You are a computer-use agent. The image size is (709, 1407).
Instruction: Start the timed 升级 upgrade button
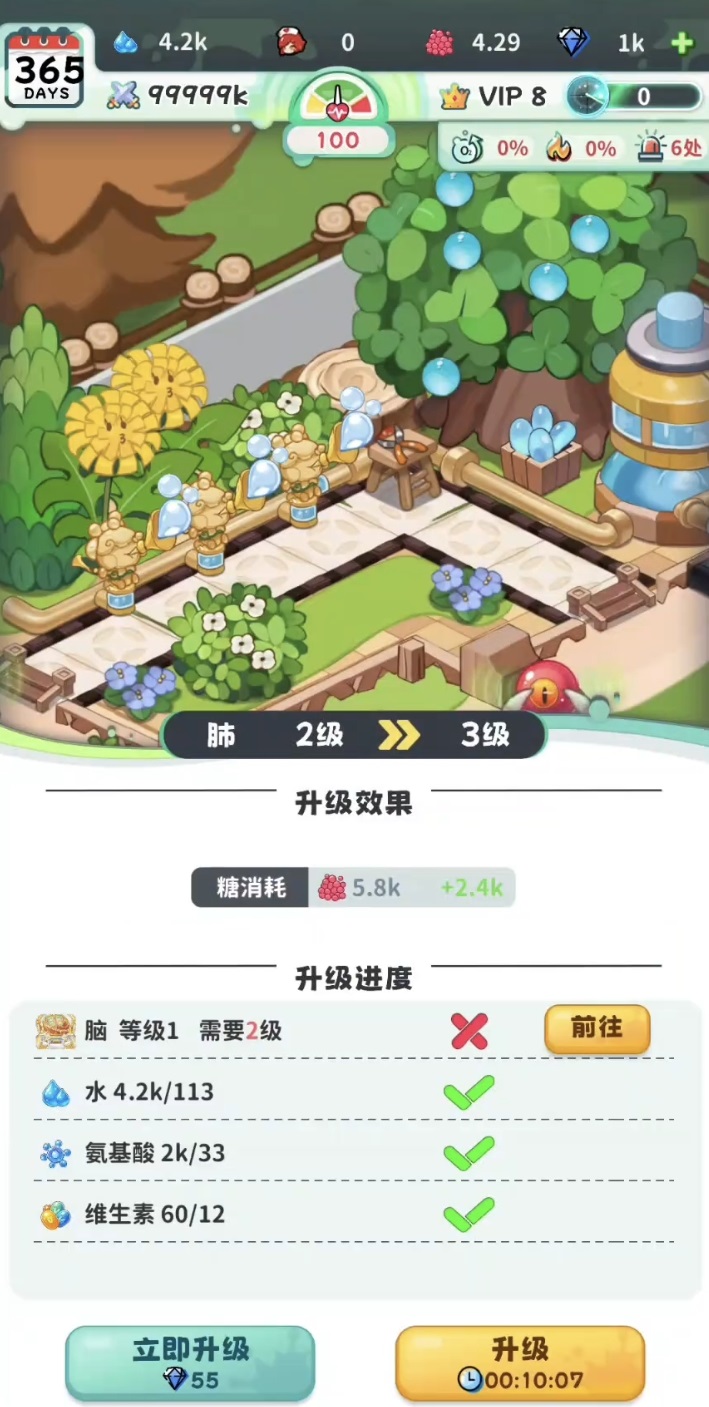520,1363
